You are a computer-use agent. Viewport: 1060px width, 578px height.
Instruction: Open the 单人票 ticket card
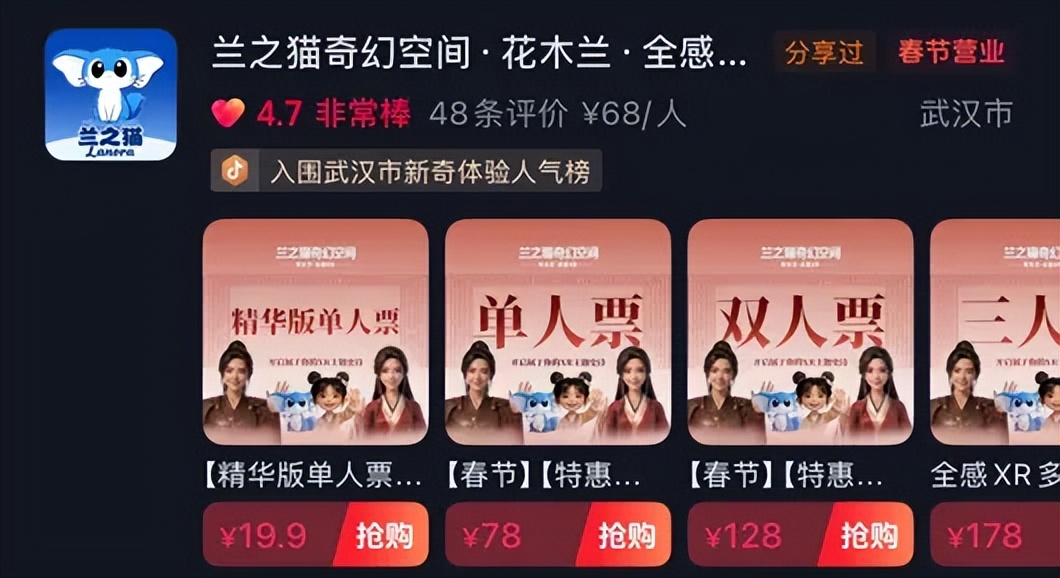click(x=557, y=332)
